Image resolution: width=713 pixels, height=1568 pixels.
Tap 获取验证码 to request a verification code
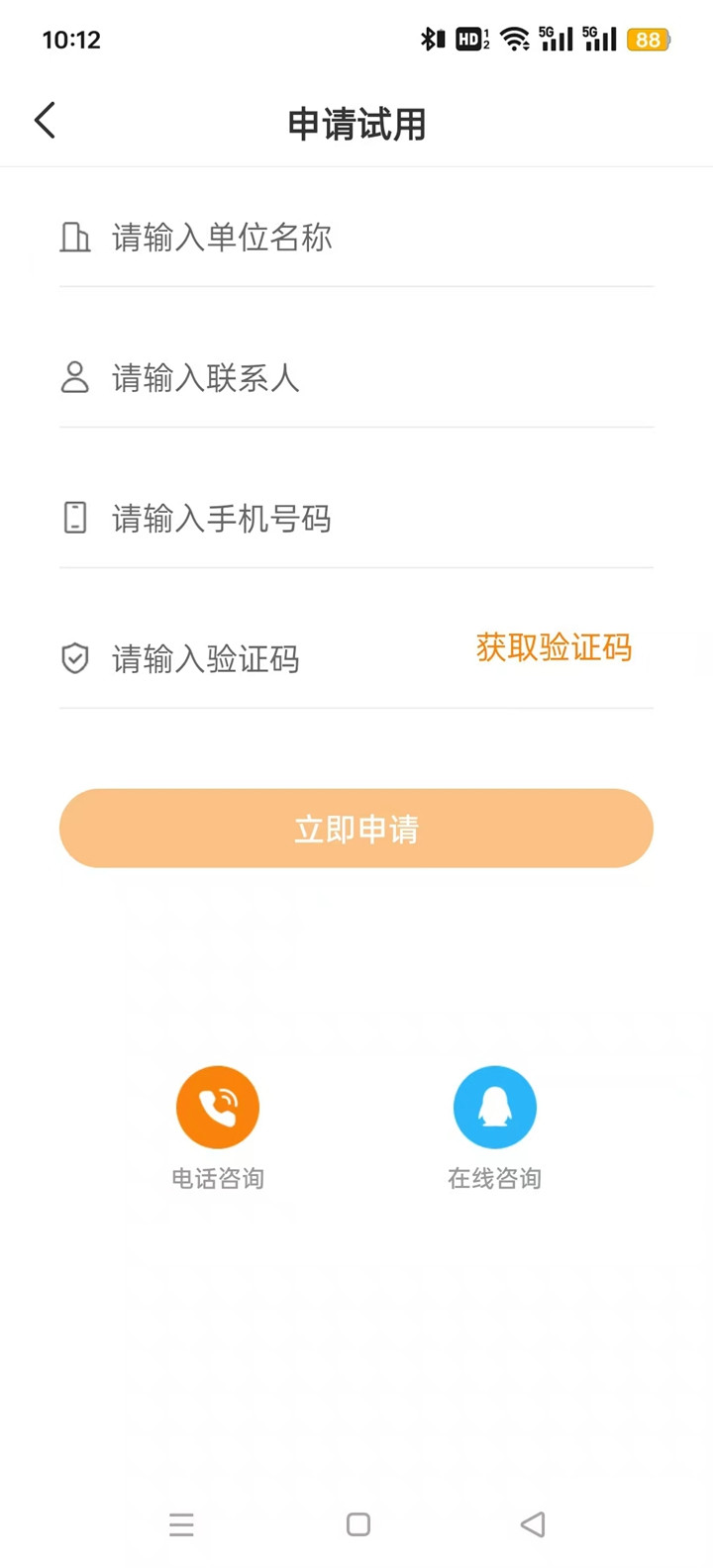554,647
